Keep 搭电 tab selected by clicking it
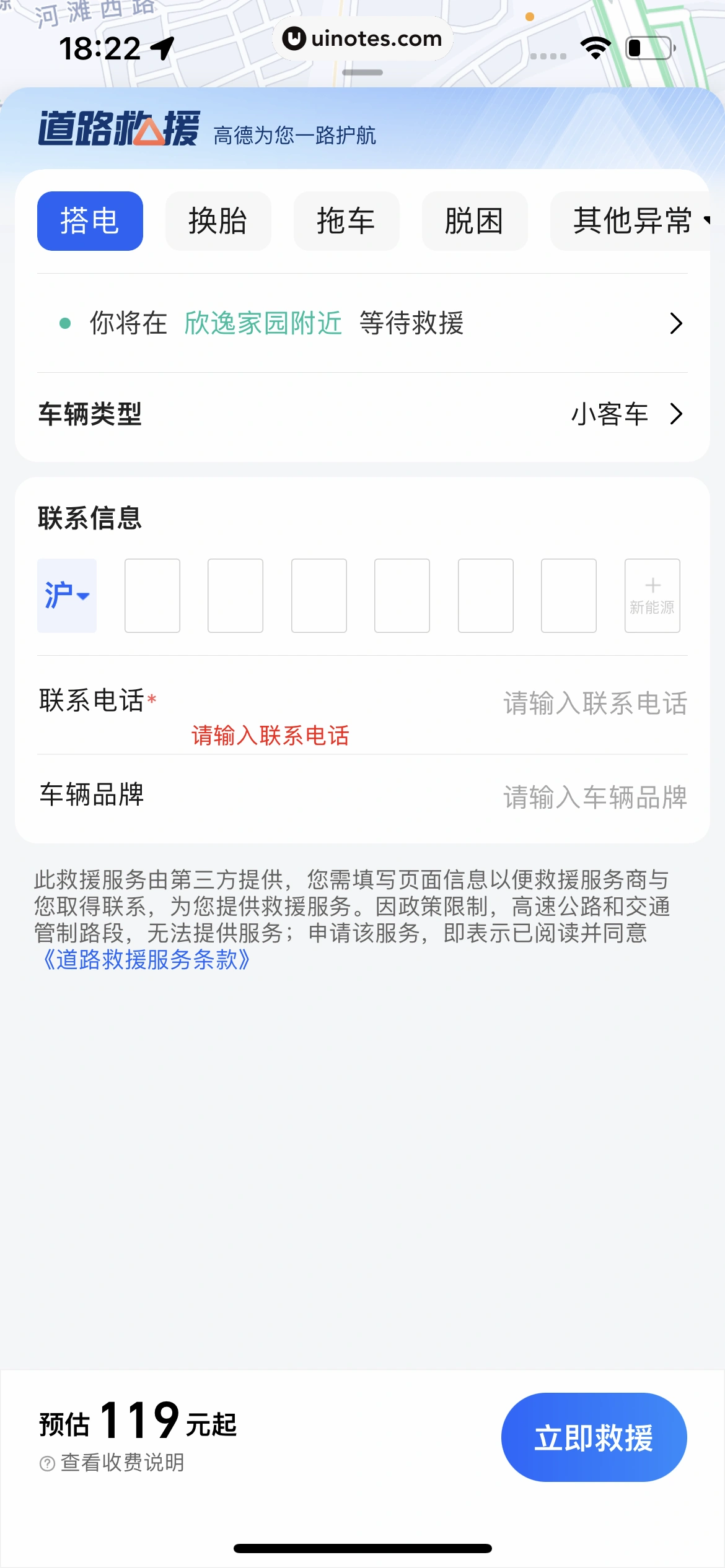 click(x=89, y=221)
